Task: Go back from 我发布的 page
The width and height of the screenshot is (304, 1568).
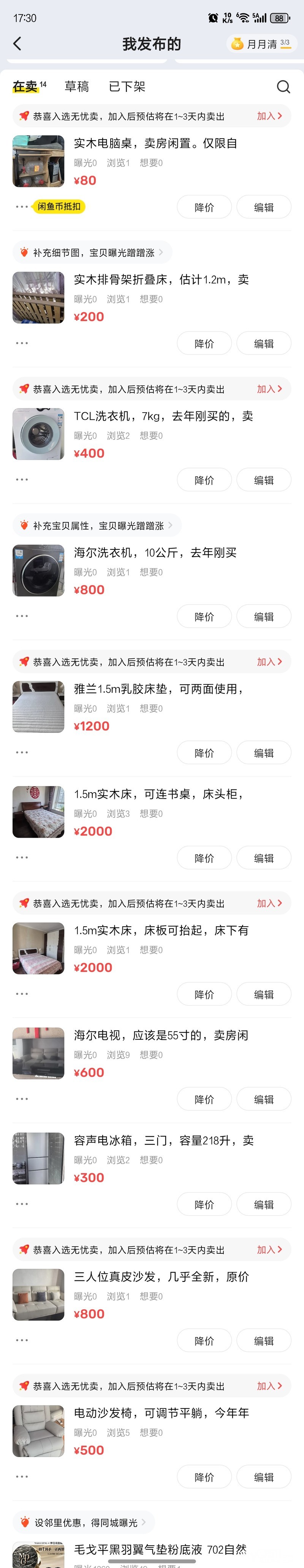Action: (x=17, y=44)
